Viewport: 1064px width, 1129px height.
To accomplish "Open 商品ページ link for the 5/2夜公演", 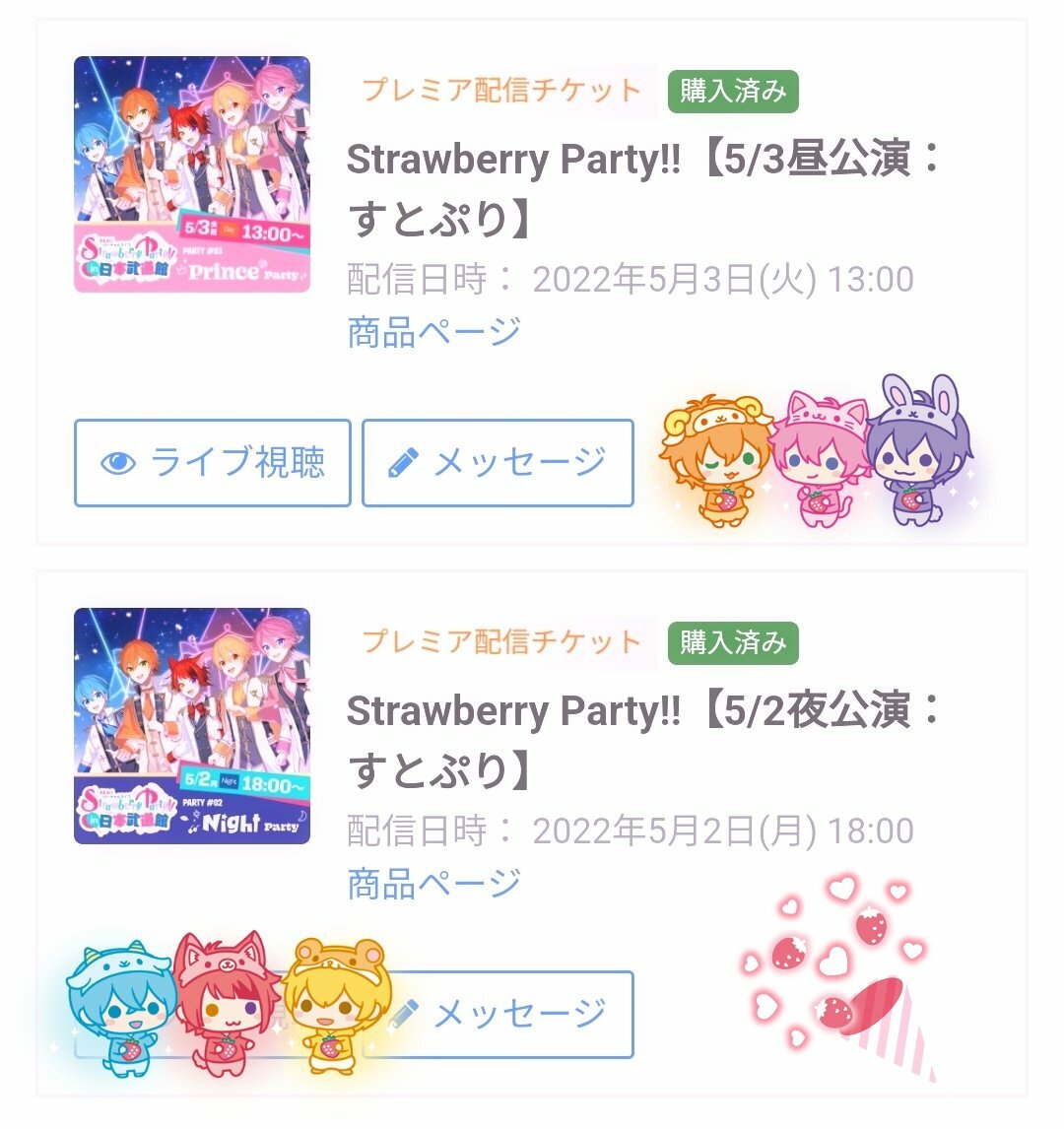I will 433,884.
